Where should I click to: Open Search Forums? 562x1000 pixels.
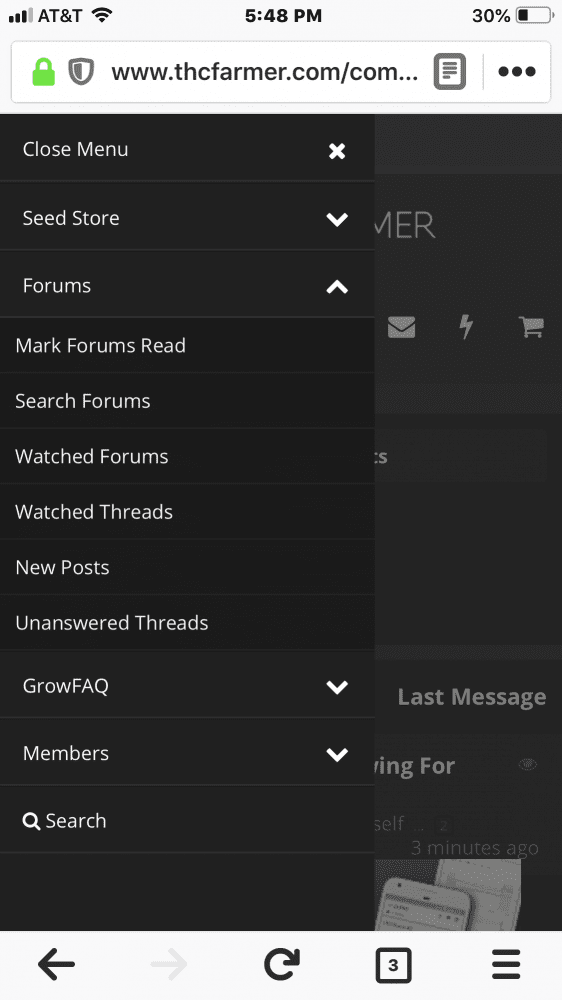click(187, 401)
